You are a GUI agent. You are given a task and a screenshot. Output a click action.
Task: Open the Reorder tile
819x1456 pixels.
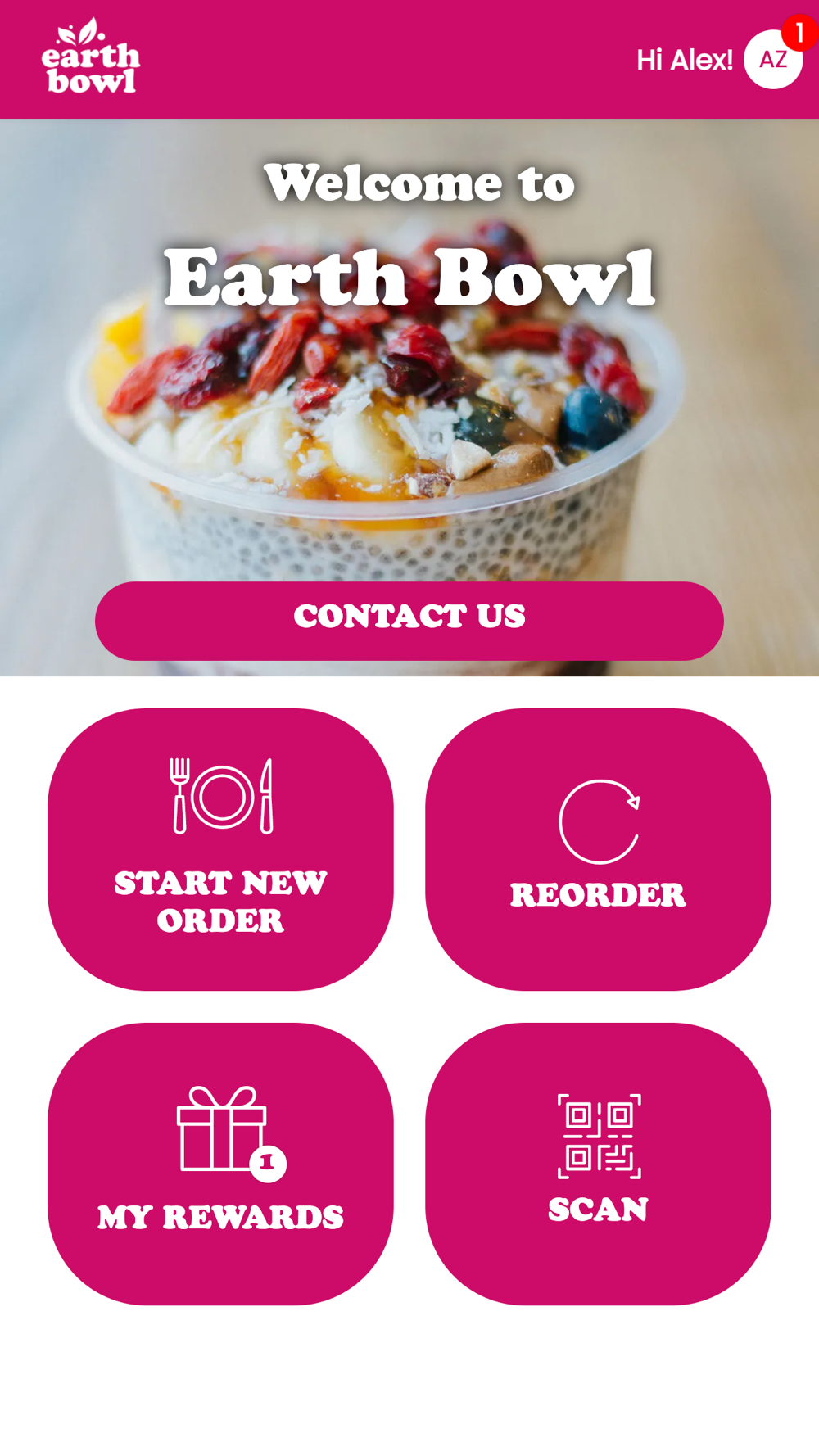[598, 849]
